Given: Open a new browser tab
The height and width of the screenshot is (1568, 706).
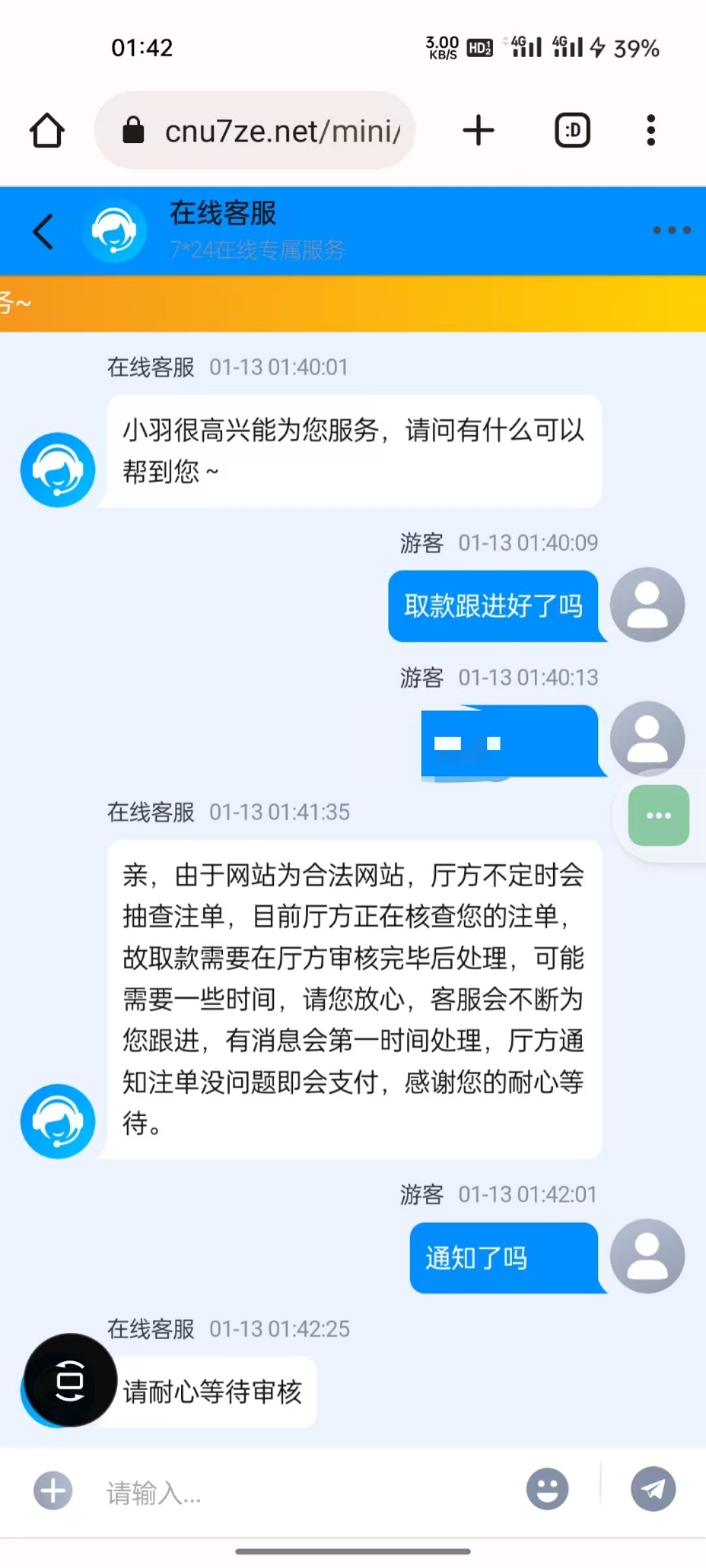Looking at the screenshot, I should (479, 131).
